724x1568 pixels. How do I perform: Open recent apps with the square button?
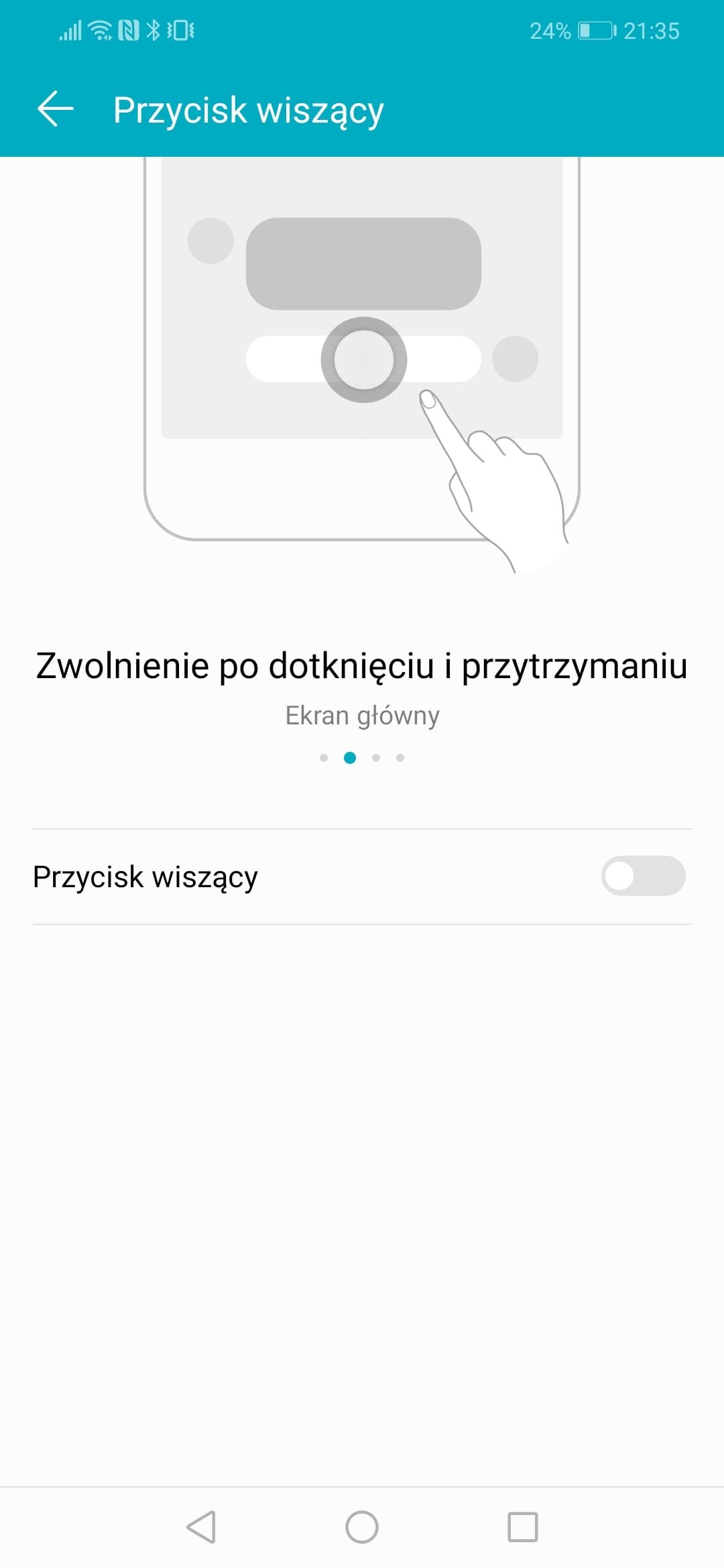coord(523,1527)
